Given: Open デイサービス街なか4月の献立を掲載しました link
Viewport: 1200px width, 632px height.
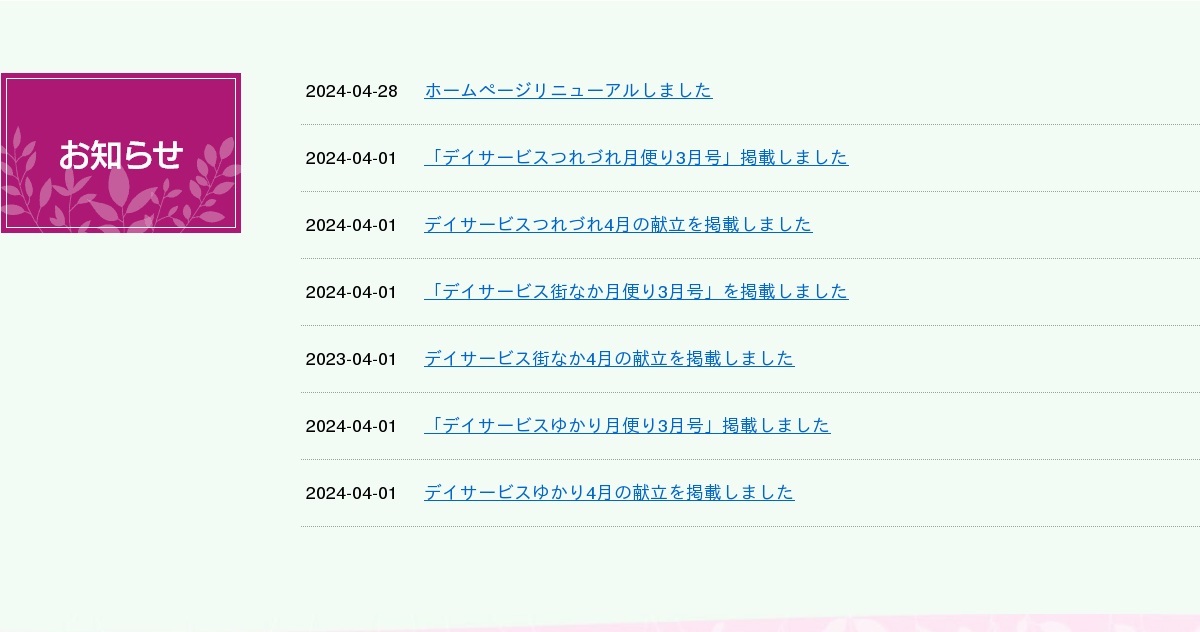Looking at the screenshot, I should click(x=609, y=358).
